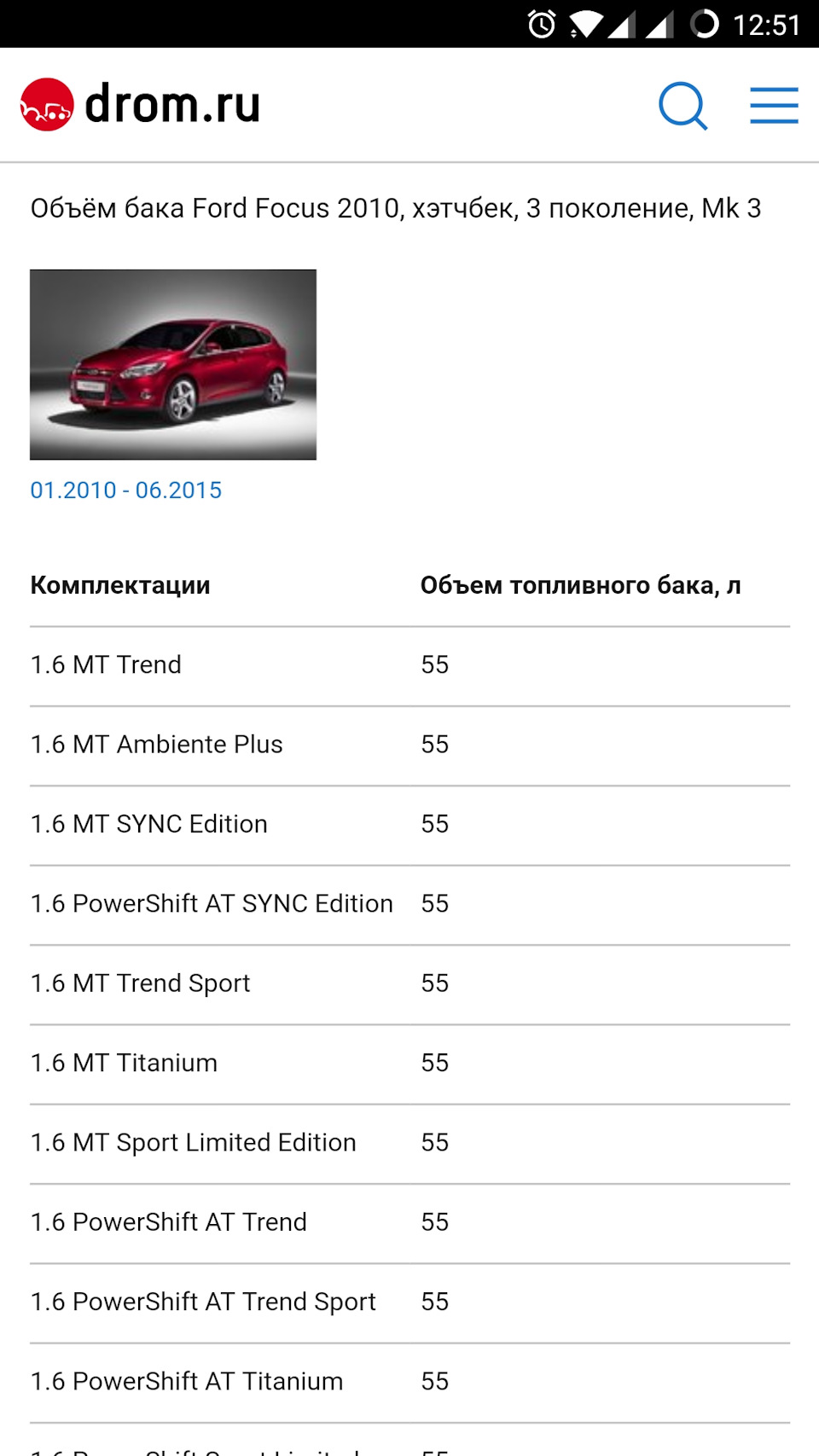Open the 01.2010 - 06.2015 generation link

click(125, 490)
